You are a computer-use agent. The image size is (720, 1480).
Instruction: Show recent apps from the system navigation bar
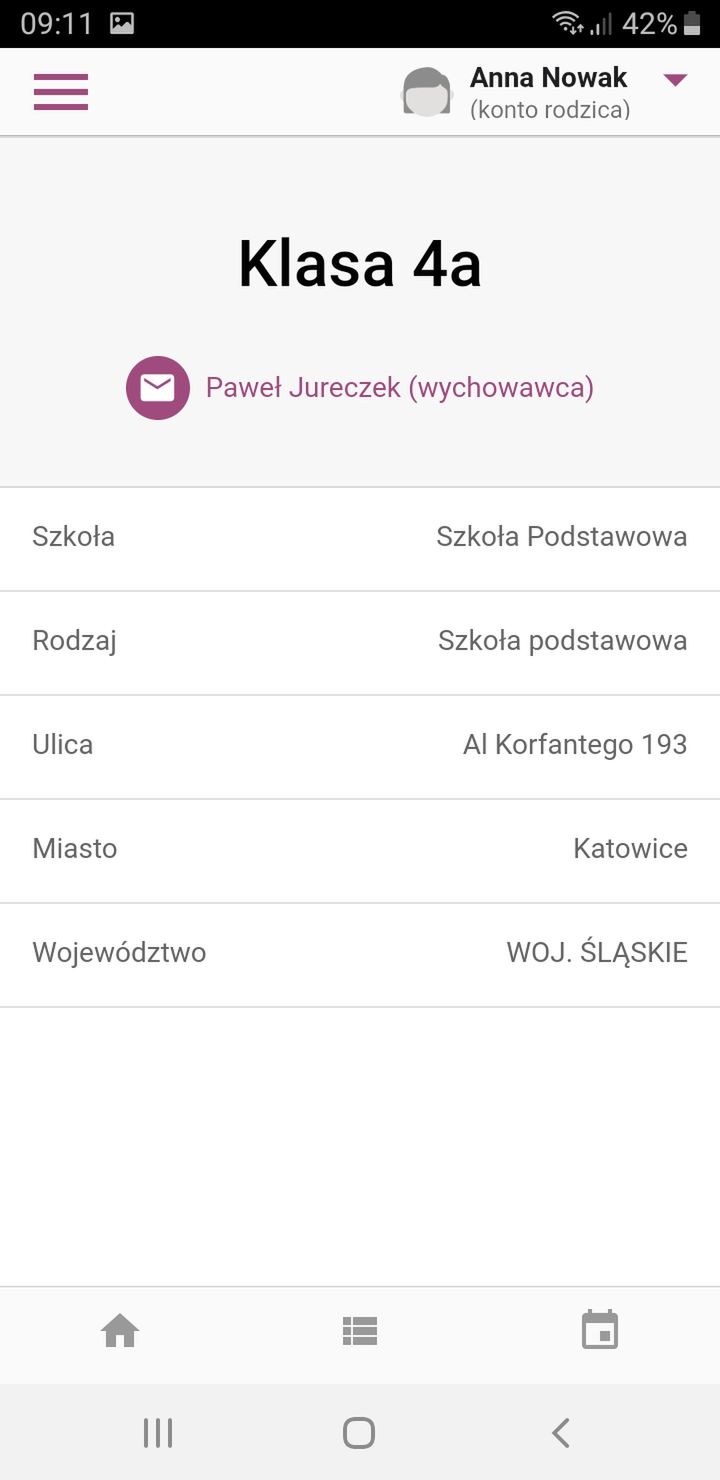(x=158, y=1433)
